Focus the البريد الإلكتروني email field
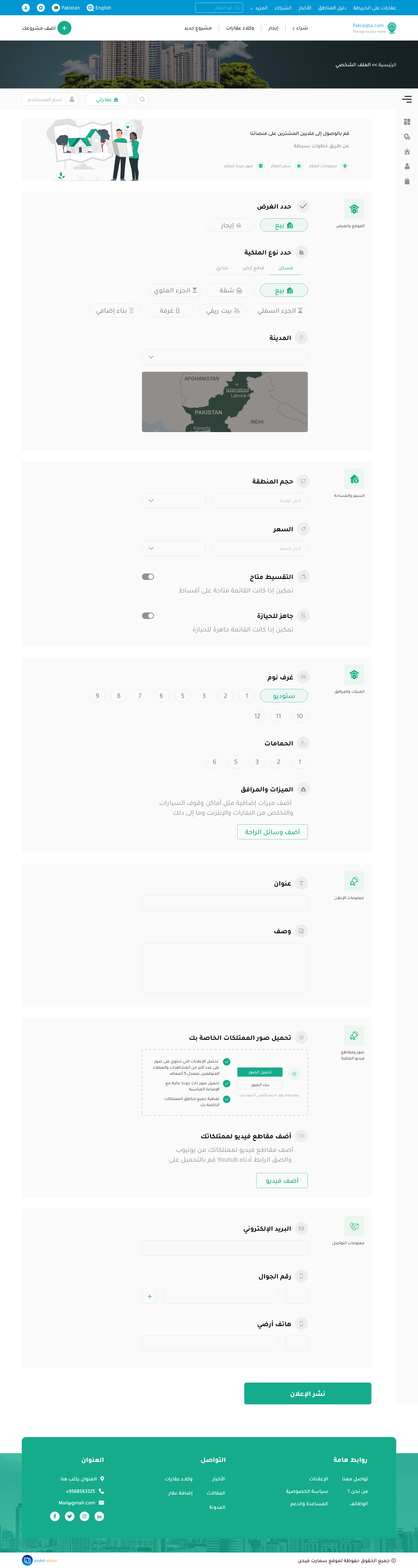418x1568 pixels. click(224, 1248)
